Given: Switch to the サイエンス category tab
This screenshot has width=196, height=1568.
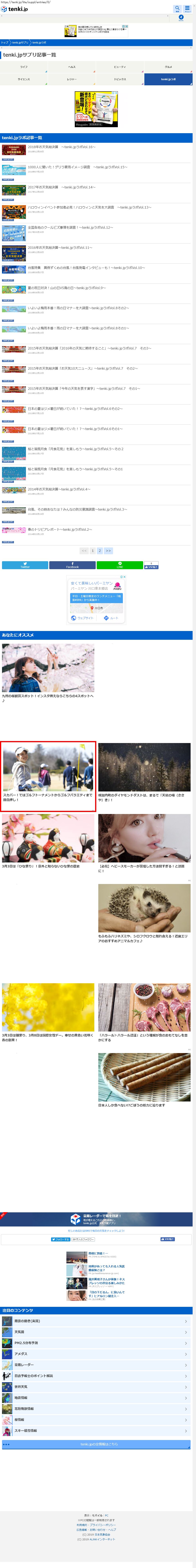Looking at the screenshot, I should click(x=24, y=79).
